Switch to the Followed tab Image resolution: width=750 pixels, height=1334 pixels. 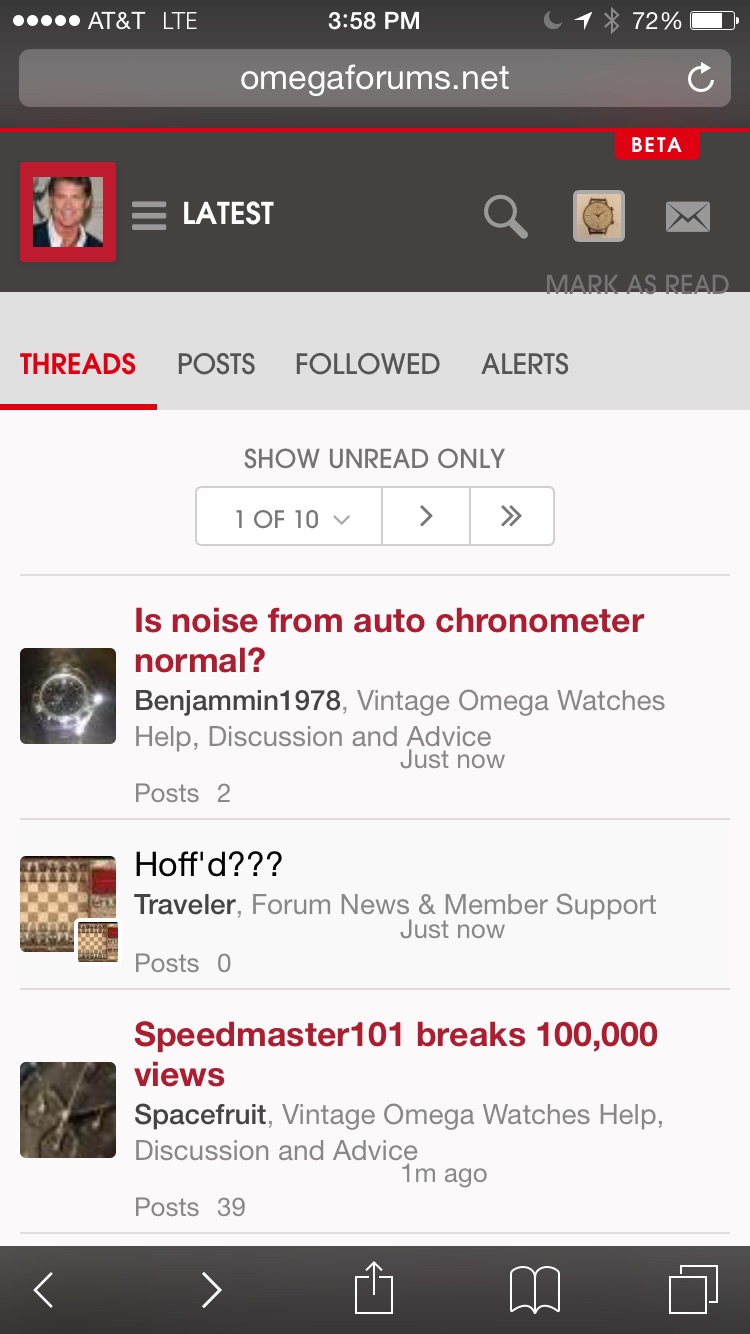[x=367, y=364]
